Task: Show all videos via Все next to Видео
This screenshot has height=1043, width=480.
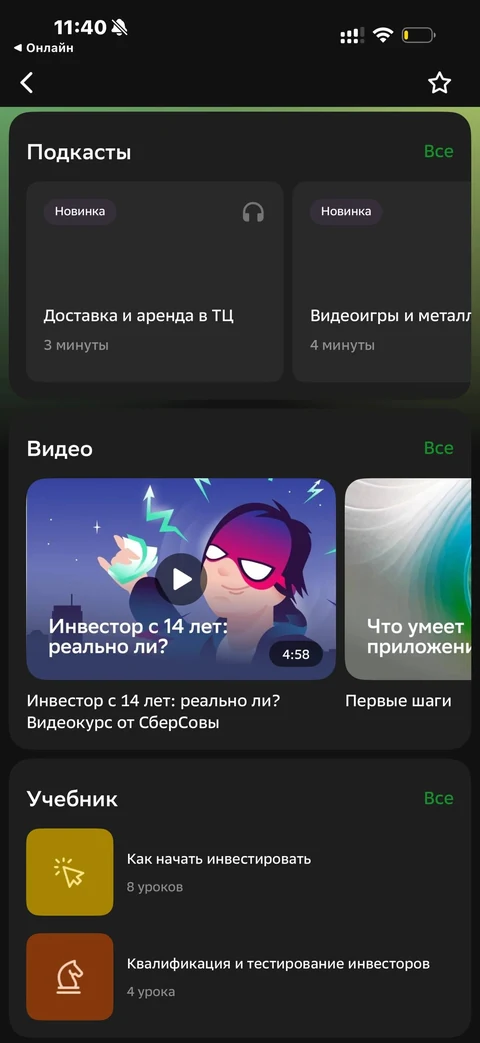Action: [439, 448]
